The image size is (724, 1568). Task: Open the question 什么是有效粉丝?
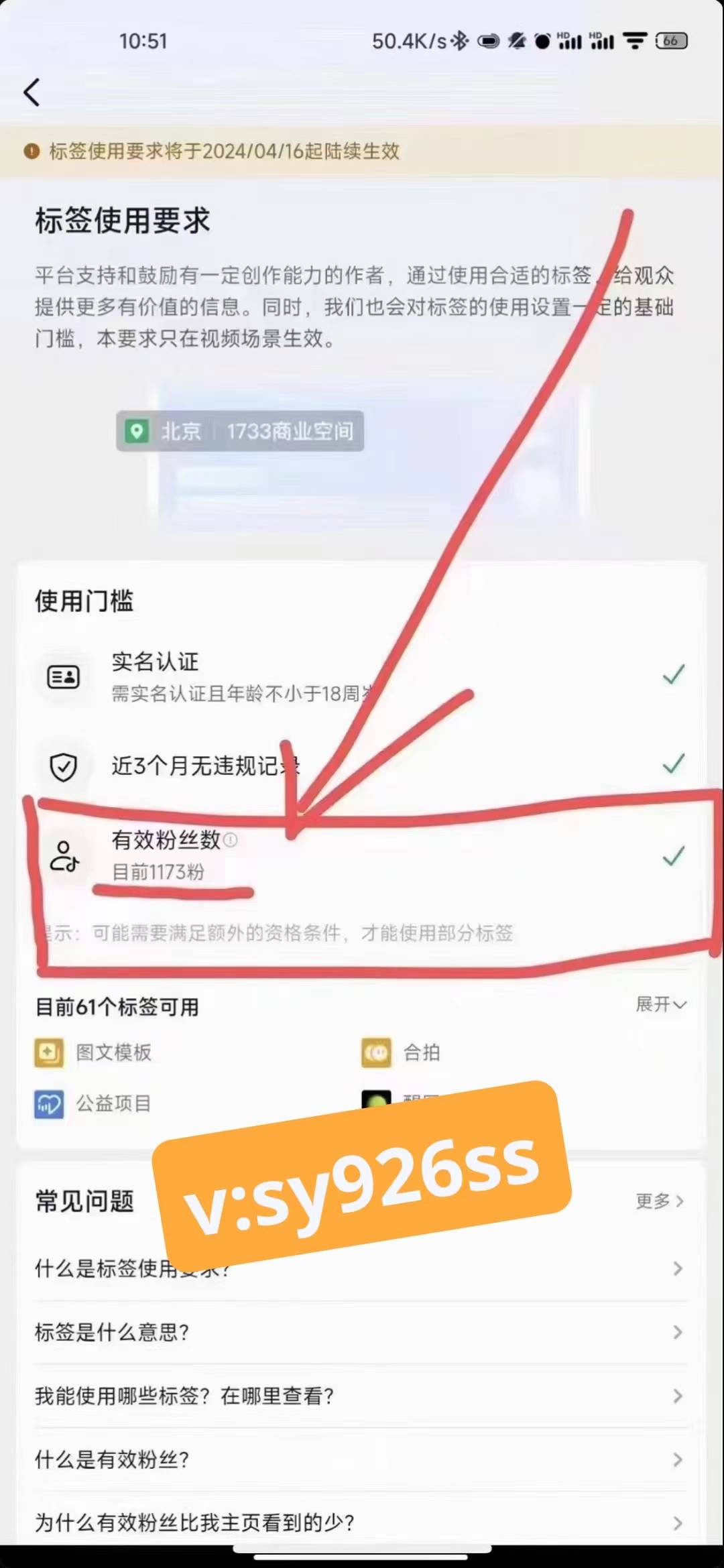361,1459
